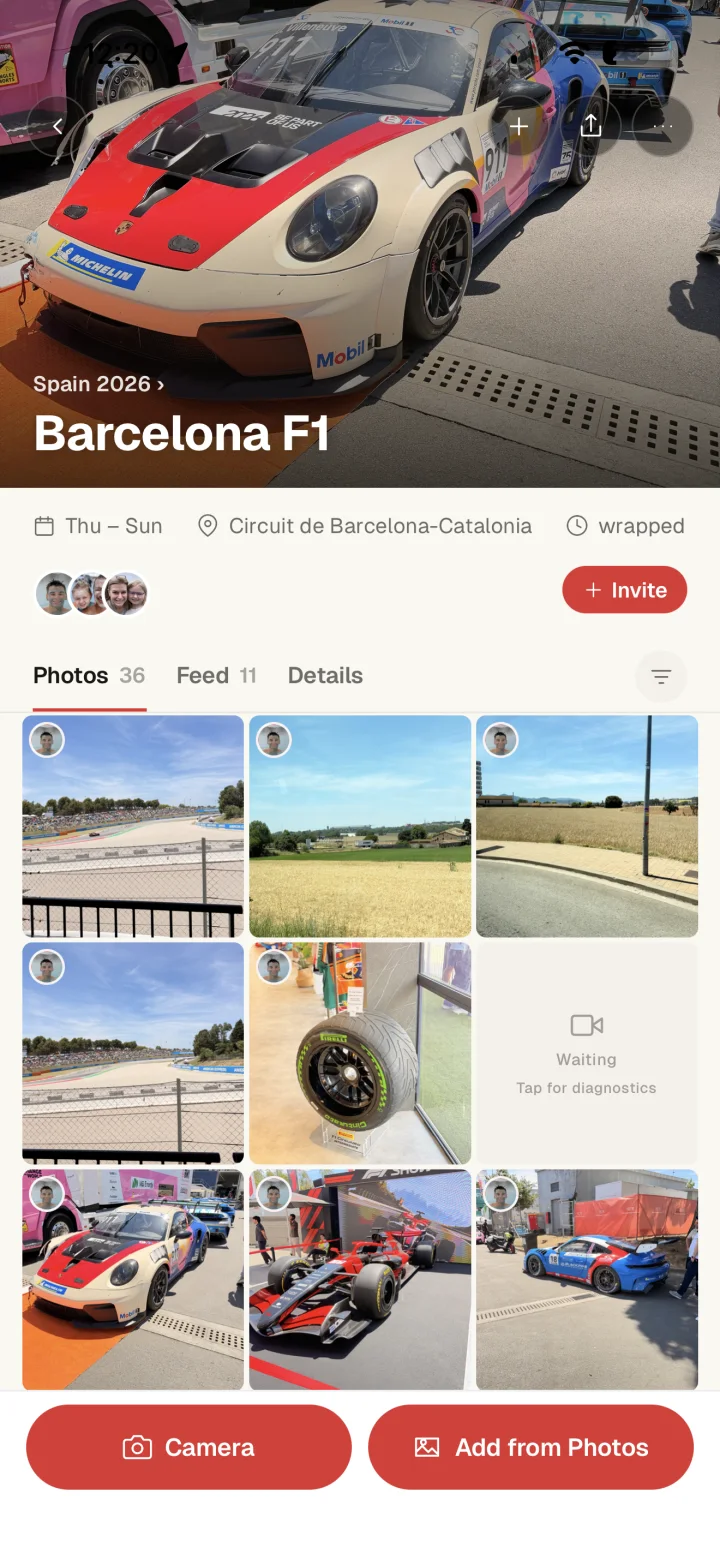Open the wheat field photo
Image resolution: width=720 pixels, height=1565 pixels.
(x=360, y=826)
